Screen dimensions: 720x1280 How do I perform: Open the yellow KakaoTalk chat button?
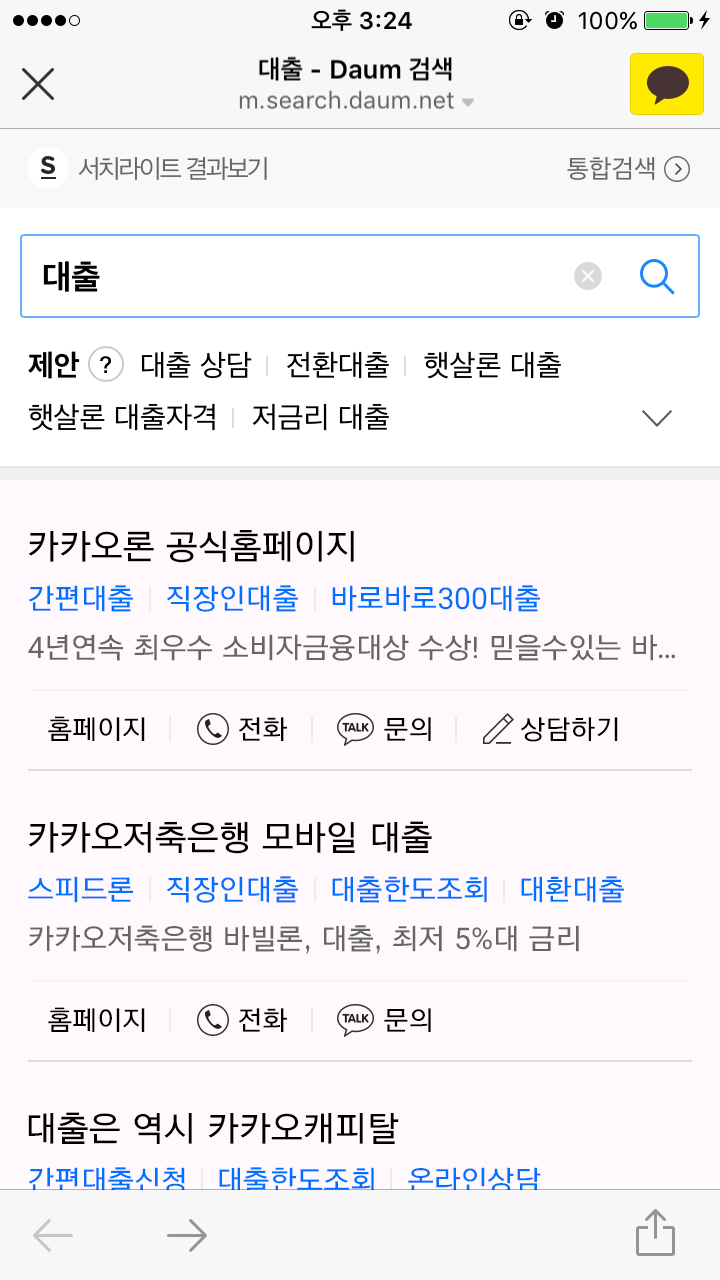(x=667, y=85)
